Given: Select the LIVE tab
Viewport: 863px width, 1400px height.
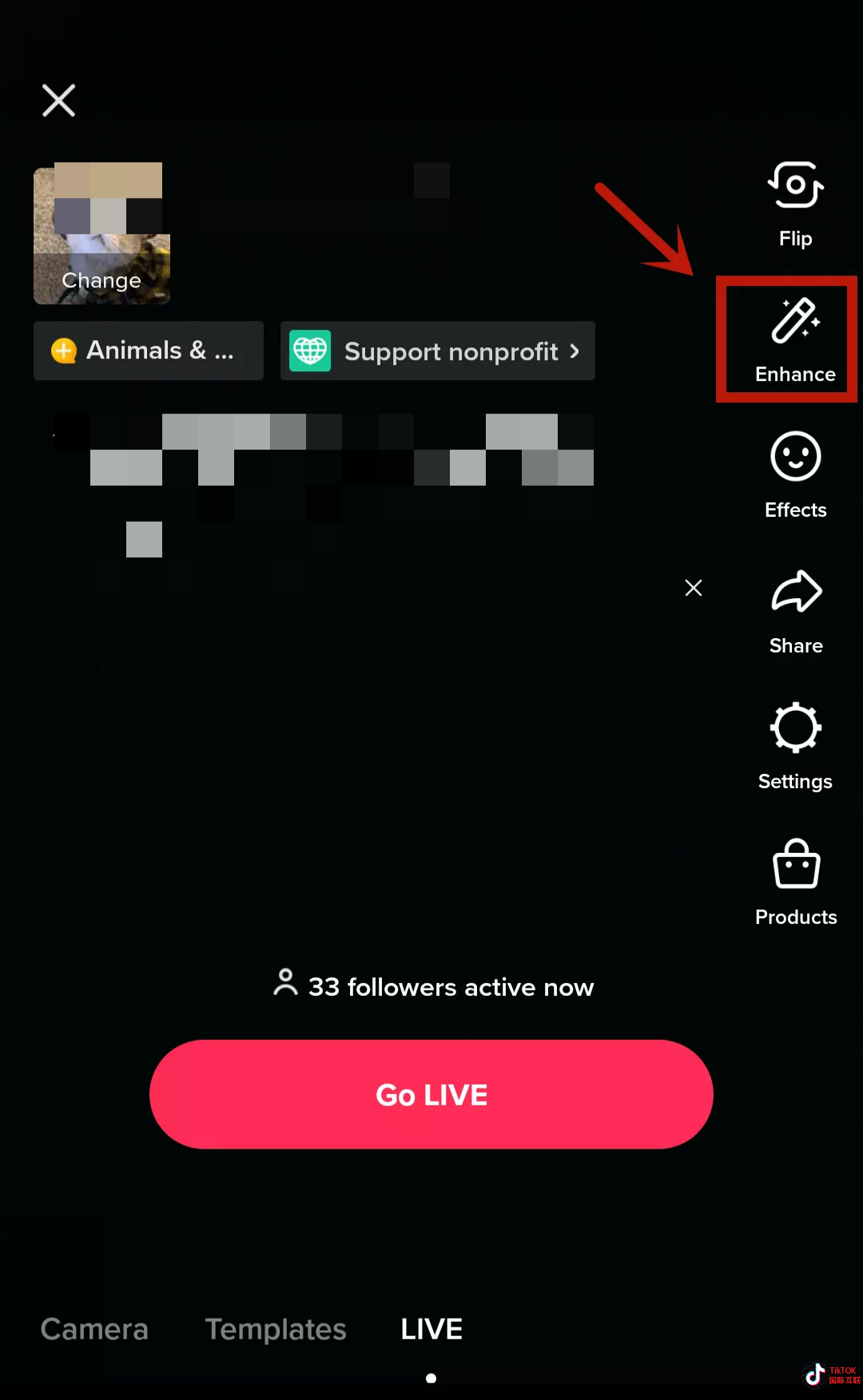Looking at the screenshot, I should 431,1329.
